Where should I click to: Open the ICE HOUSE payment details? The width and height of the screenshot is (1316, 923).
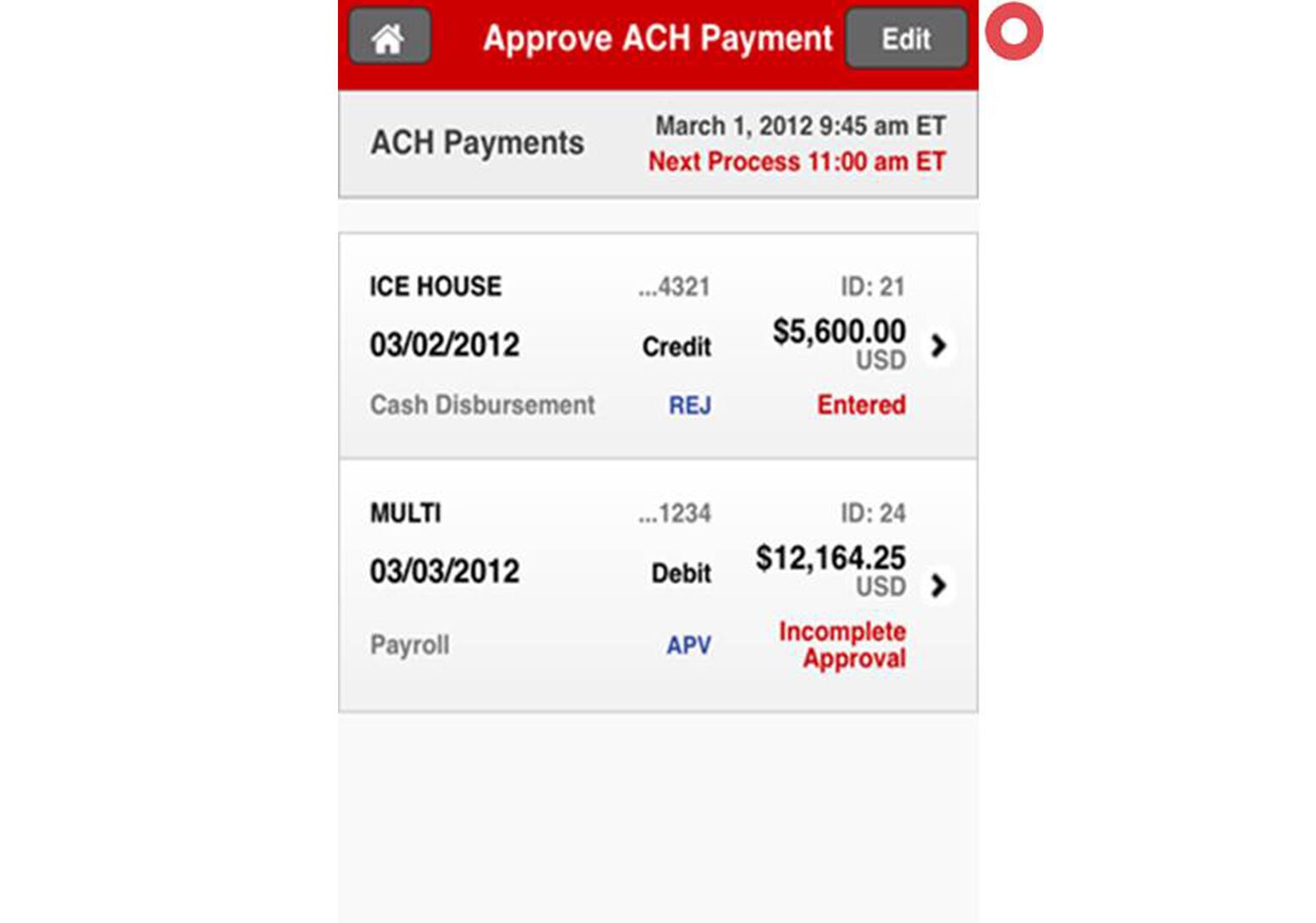pos(937,346)
